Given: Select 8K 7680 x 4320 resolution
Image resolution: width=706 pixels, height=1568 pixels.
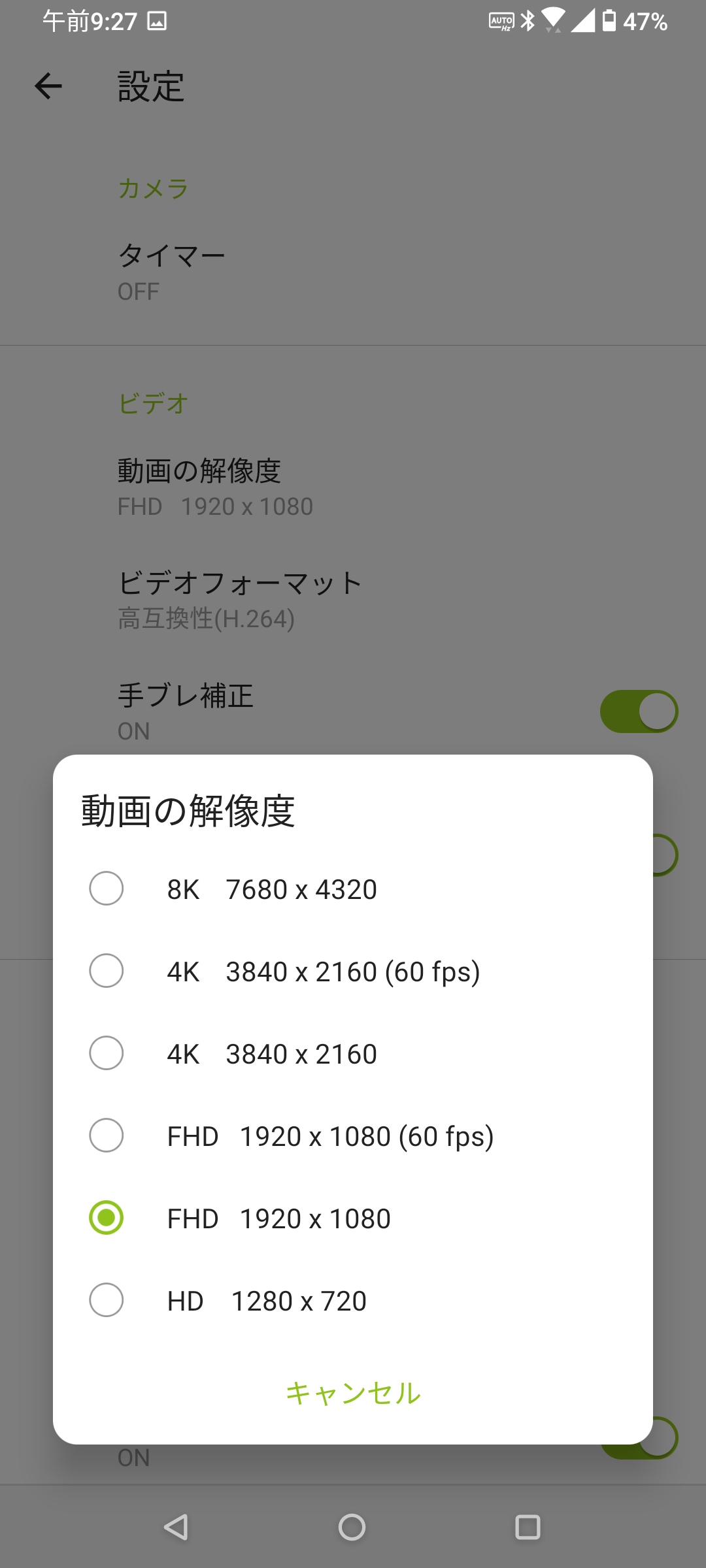Looking at the screenshot, I should pyautogui.click(x=107, y=889).
